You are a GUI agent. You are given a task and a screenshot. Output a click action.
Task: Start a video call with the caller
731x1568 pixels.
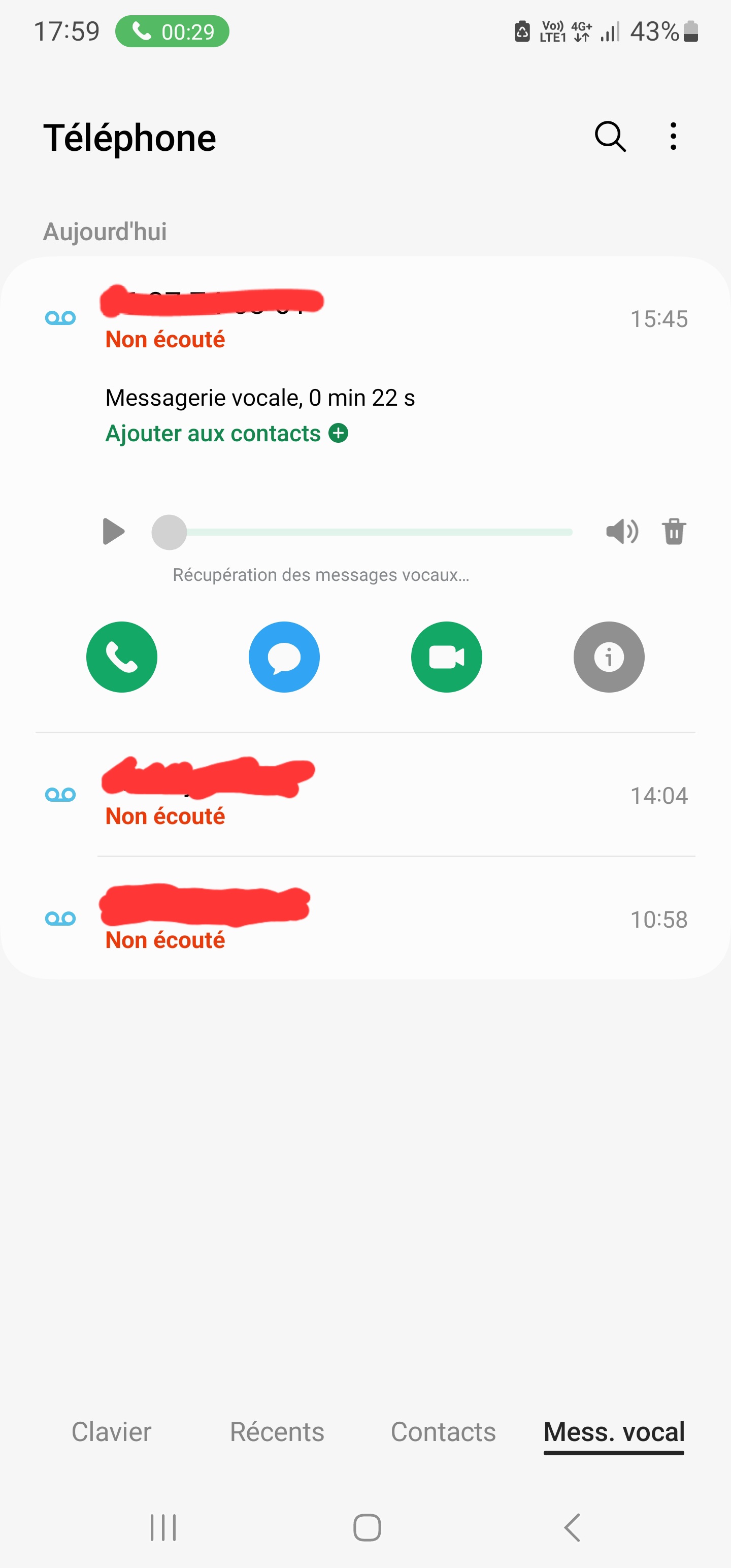coord(446,657)
